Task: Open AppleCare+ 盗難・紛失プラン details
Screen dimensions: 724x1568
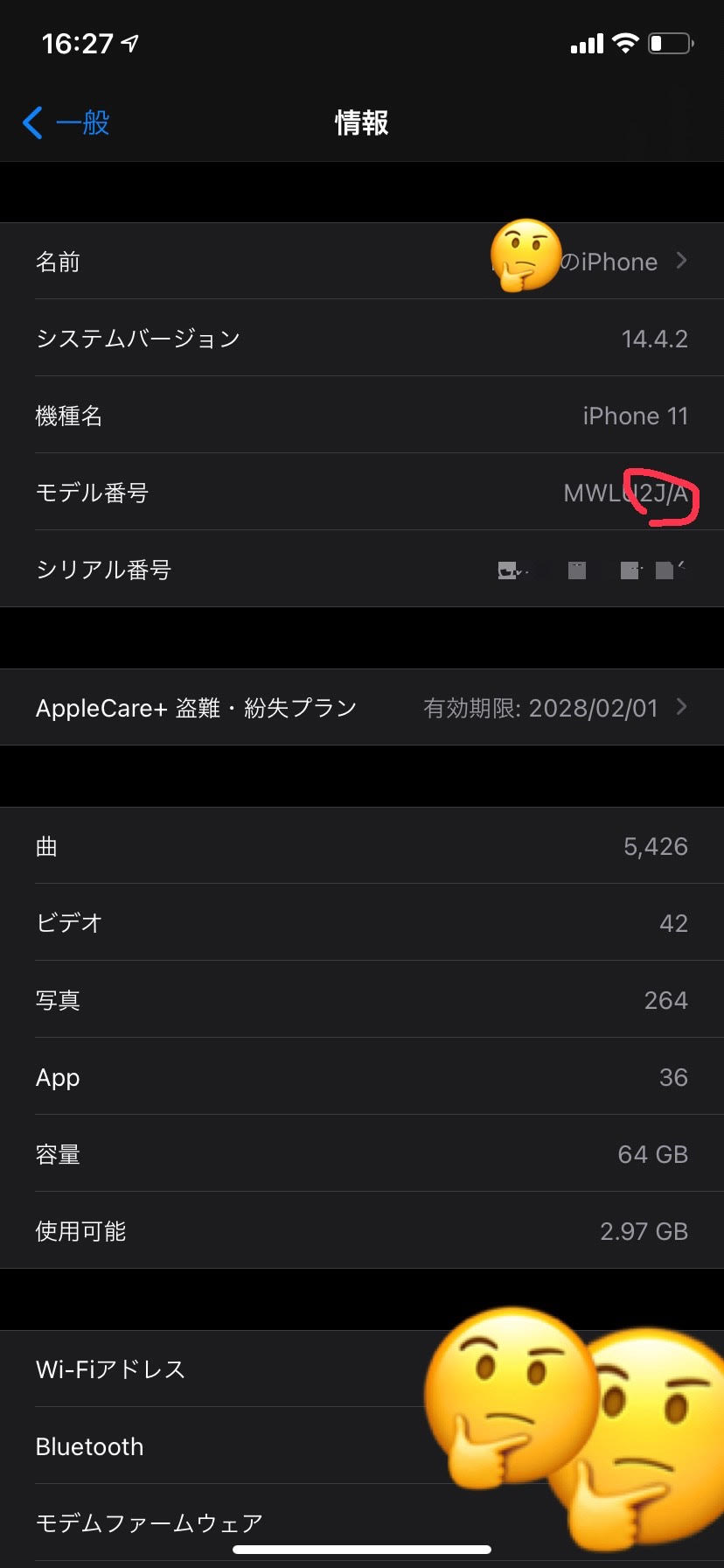Action: [x=362, y=708]
